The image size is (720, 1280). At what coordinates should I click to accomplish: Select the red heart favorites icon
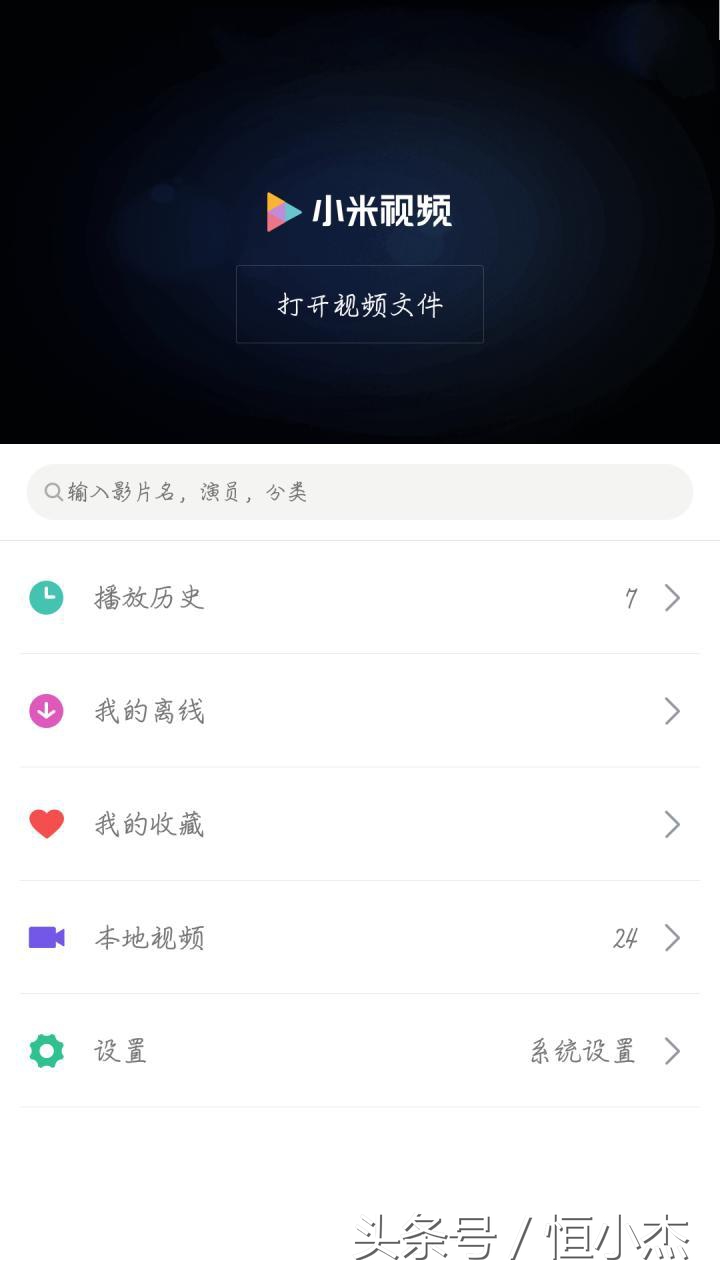pos(46,824)
